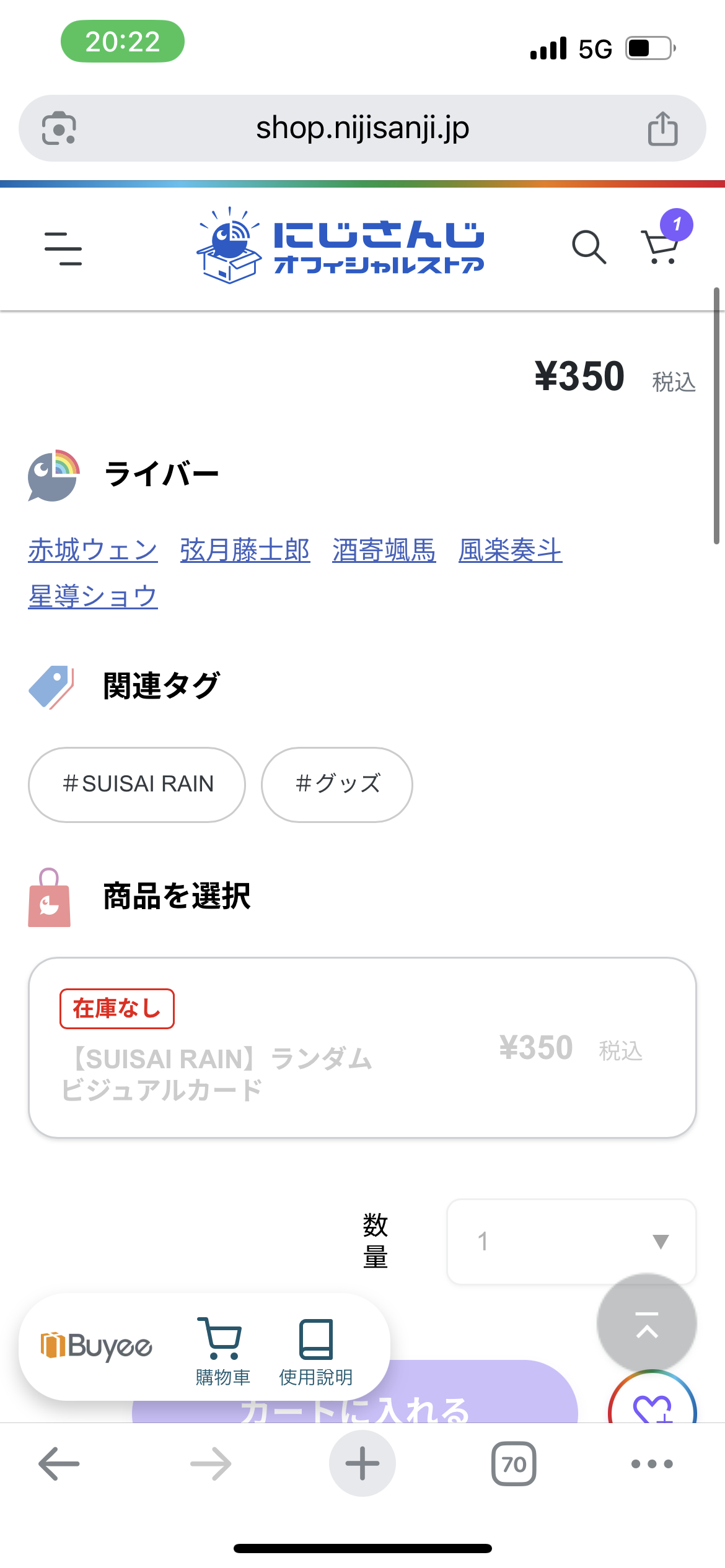Screen dimensions: 725x1568
Task: Open the 酒寄颯馬 liver link
Action: [x=384, y=550]
